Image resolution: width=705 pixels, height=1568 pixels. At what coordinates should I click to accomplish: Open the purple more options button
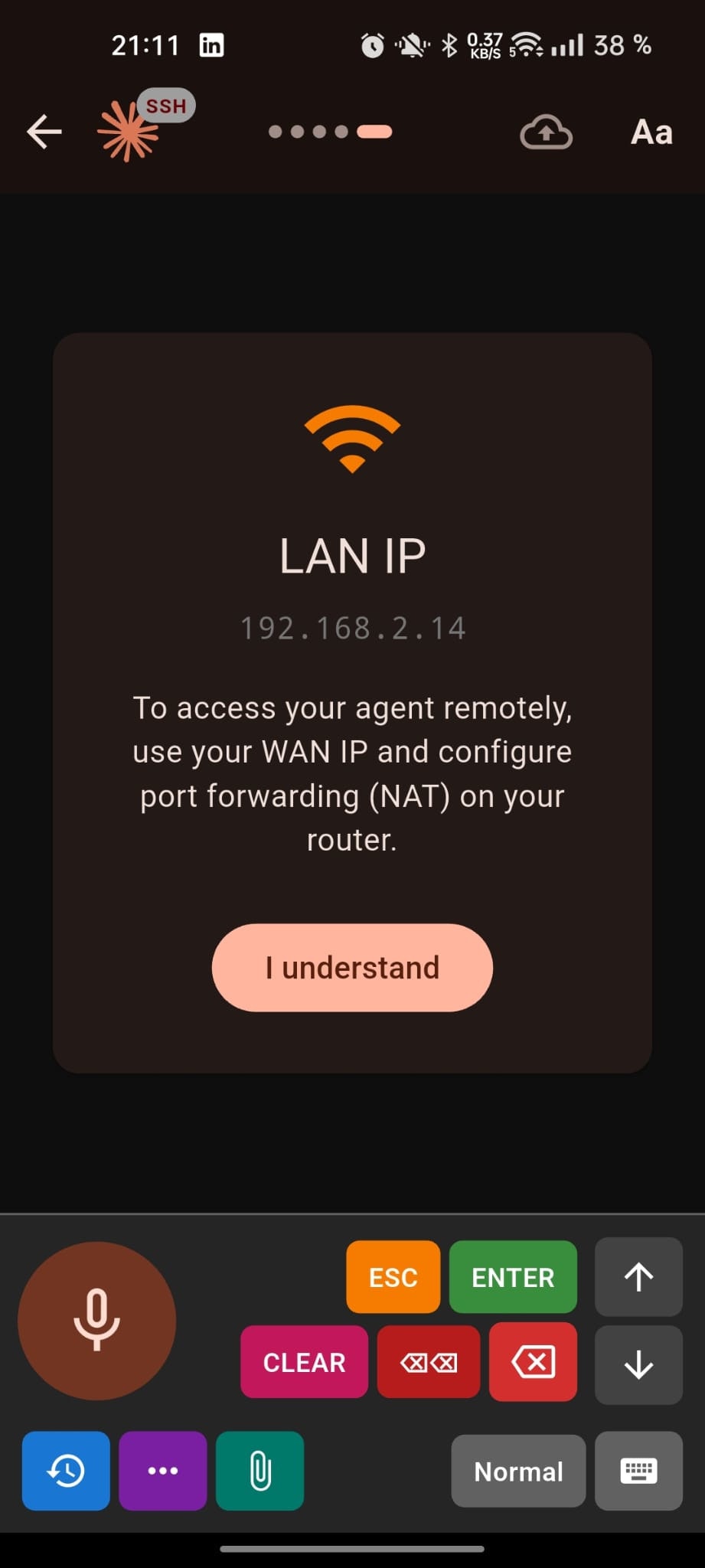click(x=163, y=1471)
